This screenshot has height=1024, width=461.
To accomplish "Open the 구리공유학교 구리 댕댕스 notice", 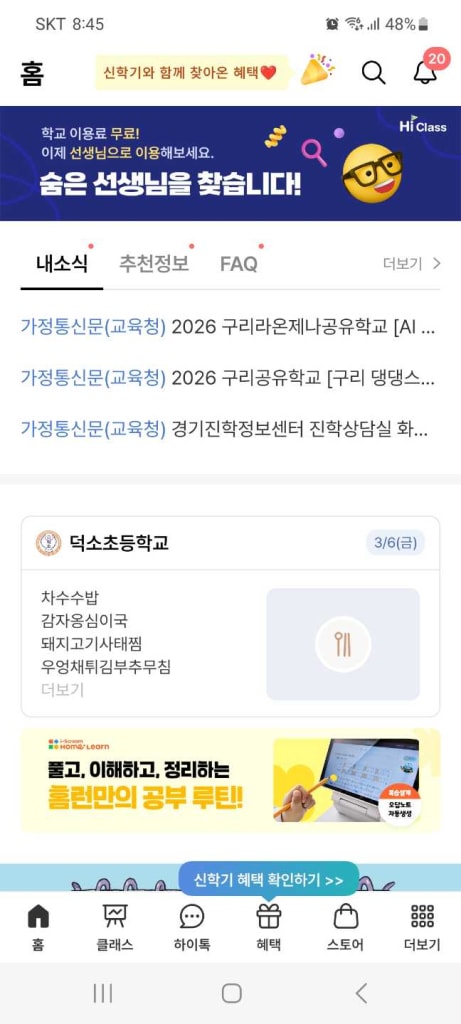I will pos(228,378).
